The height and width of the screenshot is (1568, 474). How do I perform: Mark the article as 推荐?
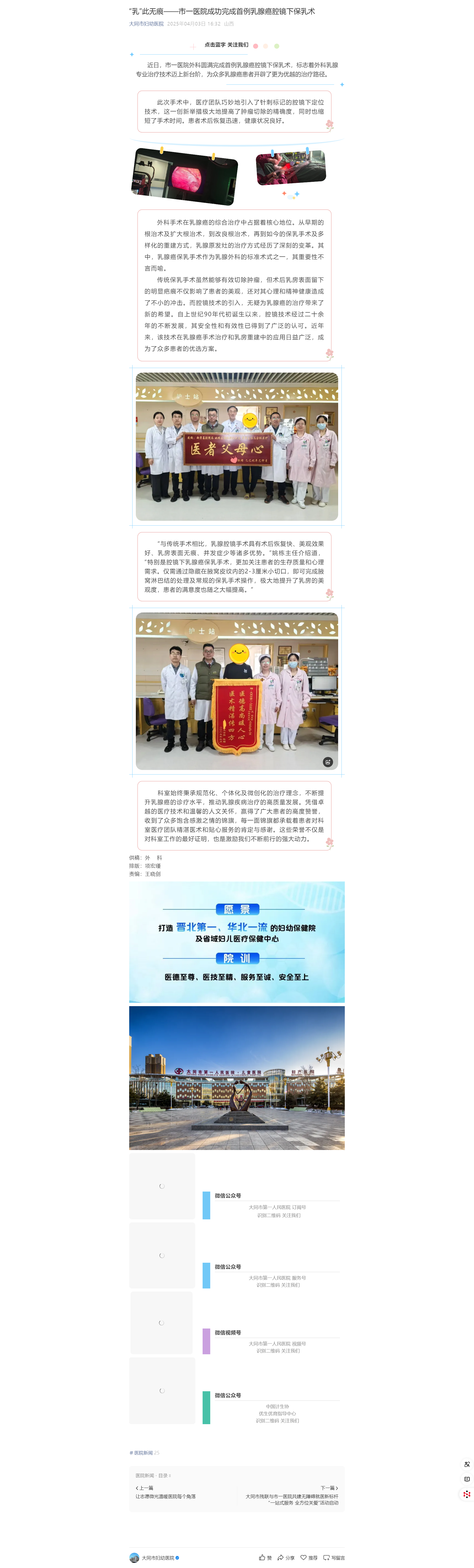(309, 1558)
